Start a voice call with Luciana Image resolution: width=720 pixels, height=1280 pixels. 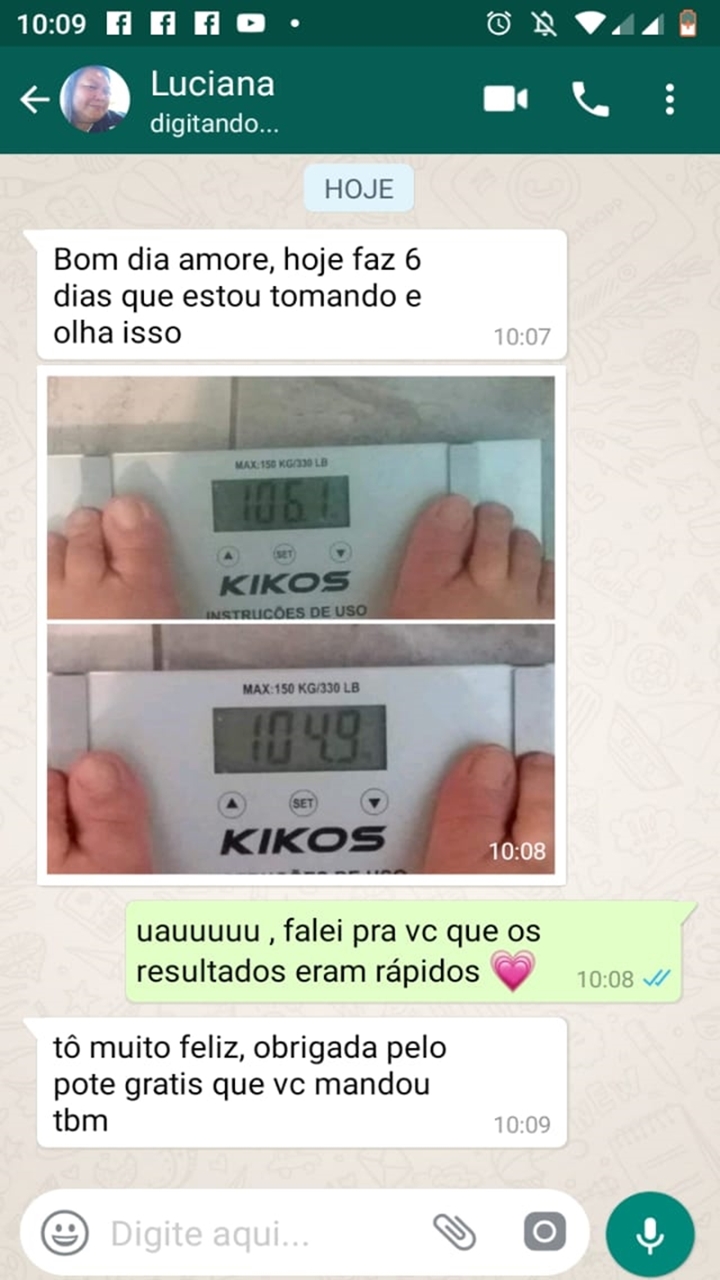point(590,99)
